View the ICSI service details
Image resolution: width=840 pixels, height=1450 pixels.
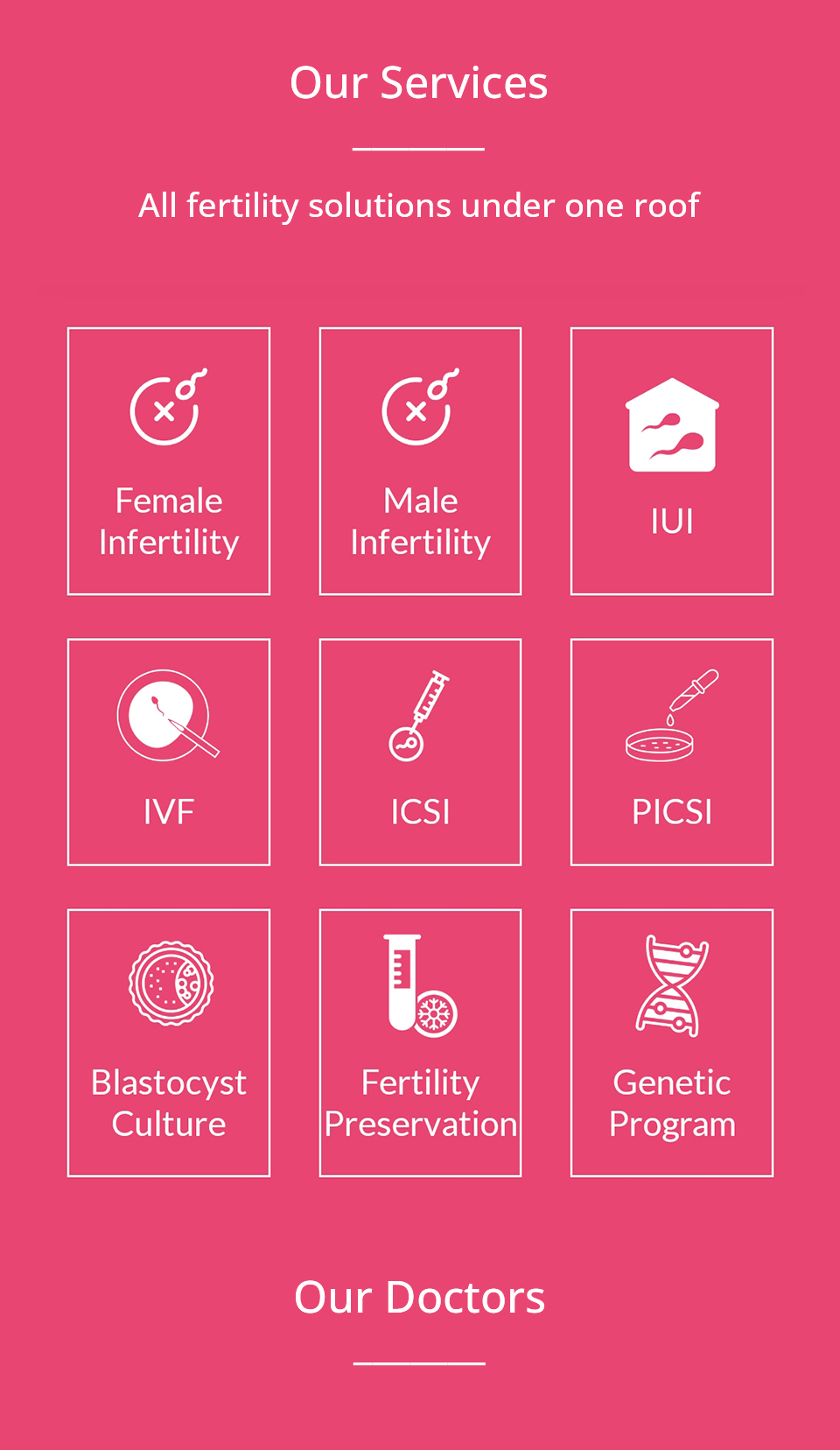[420, 752]
